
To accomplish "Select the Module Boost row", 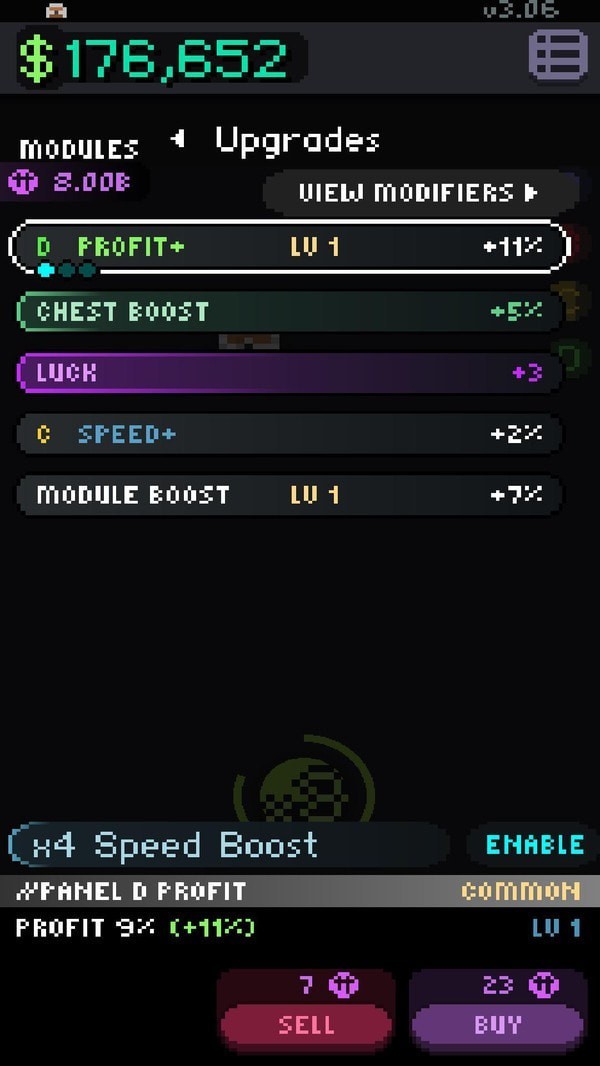I will (288, 495).
